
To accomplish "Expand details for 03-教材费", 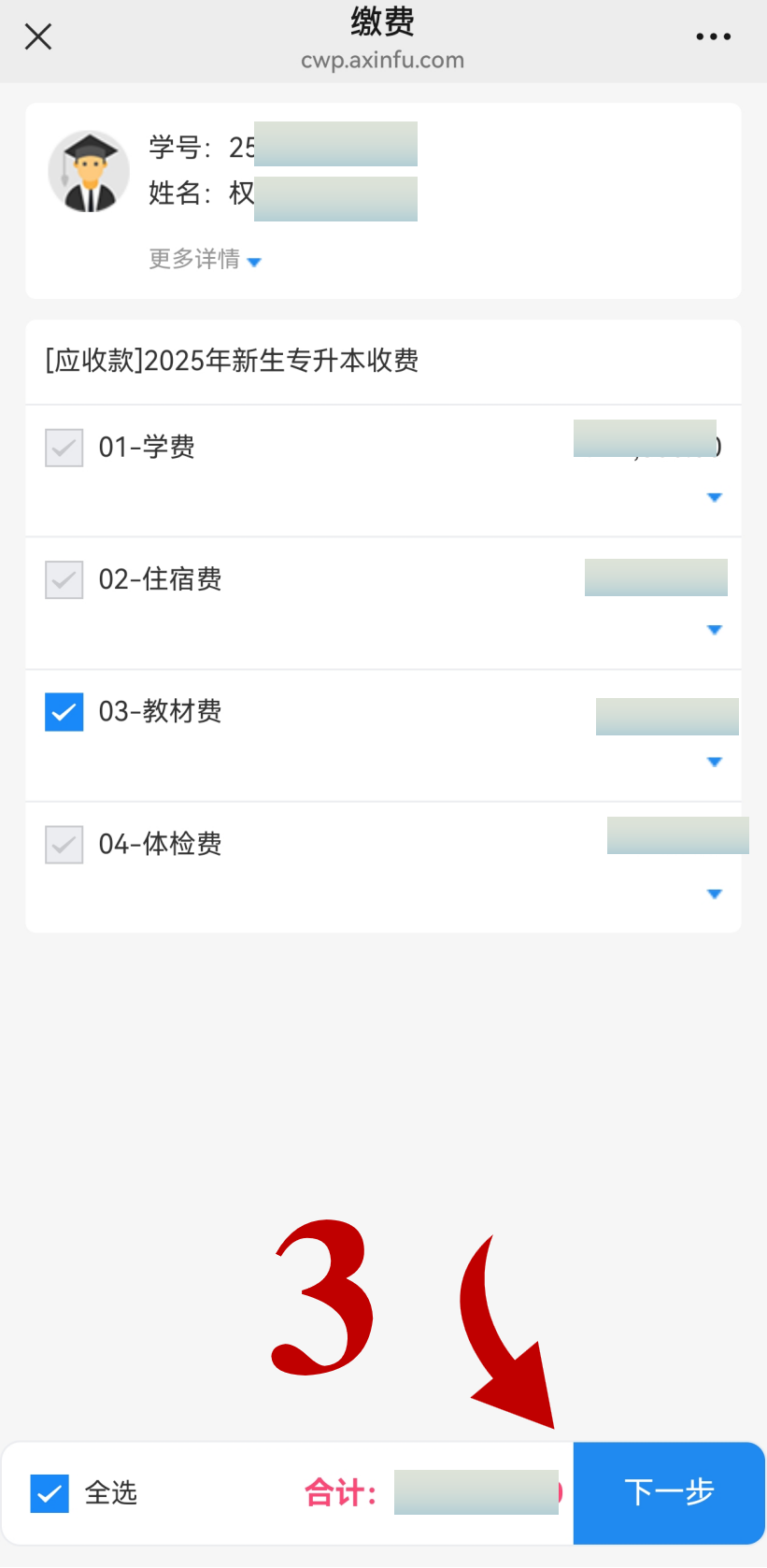I will tap(715, 763).
